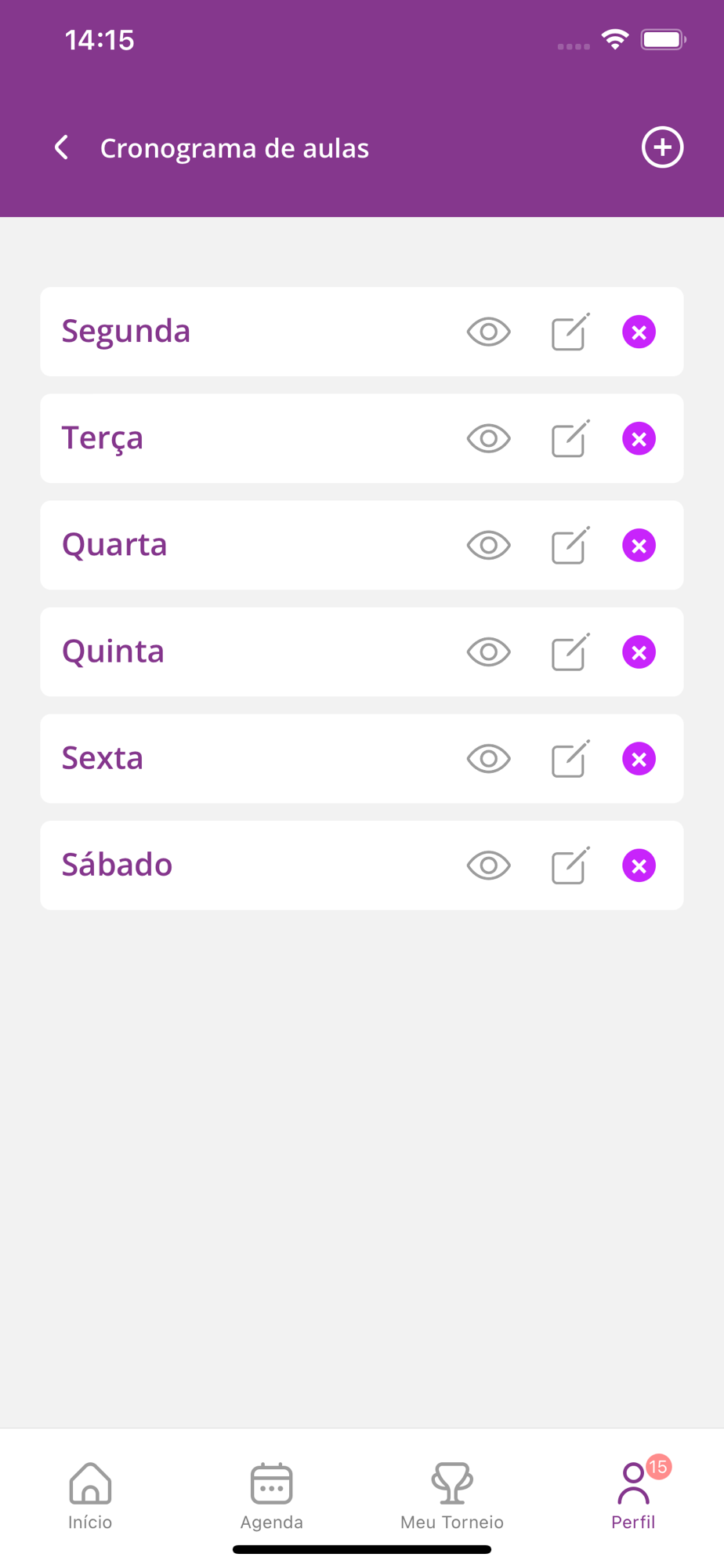The height and width of the screenshot is (1568, 724).
Task: View the Segunda schedule
Action: pos(488,332)
